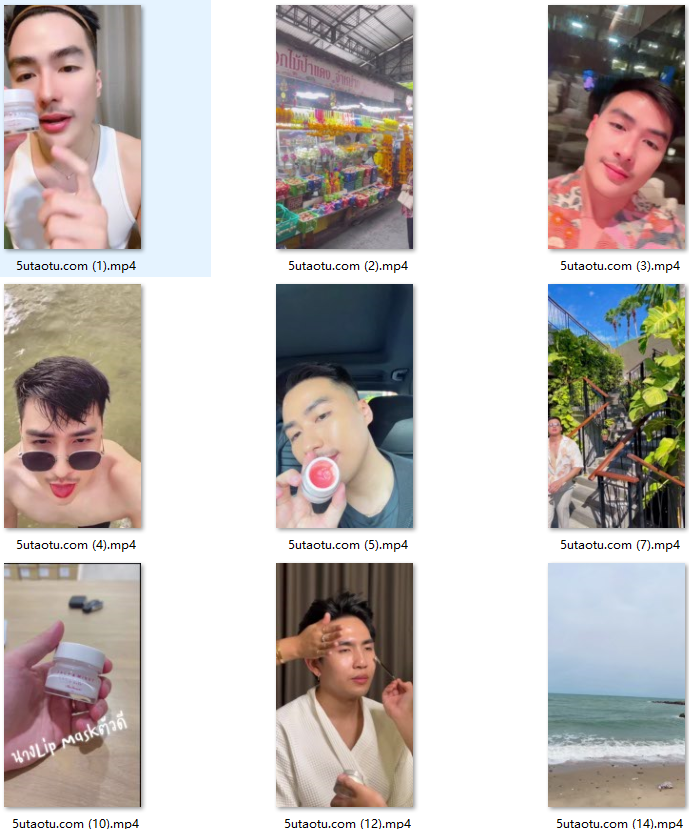This screenshot has height=829, width=689.
Task: Open video file 5utaotu.com (14).mp4
Action: point(616,685)
